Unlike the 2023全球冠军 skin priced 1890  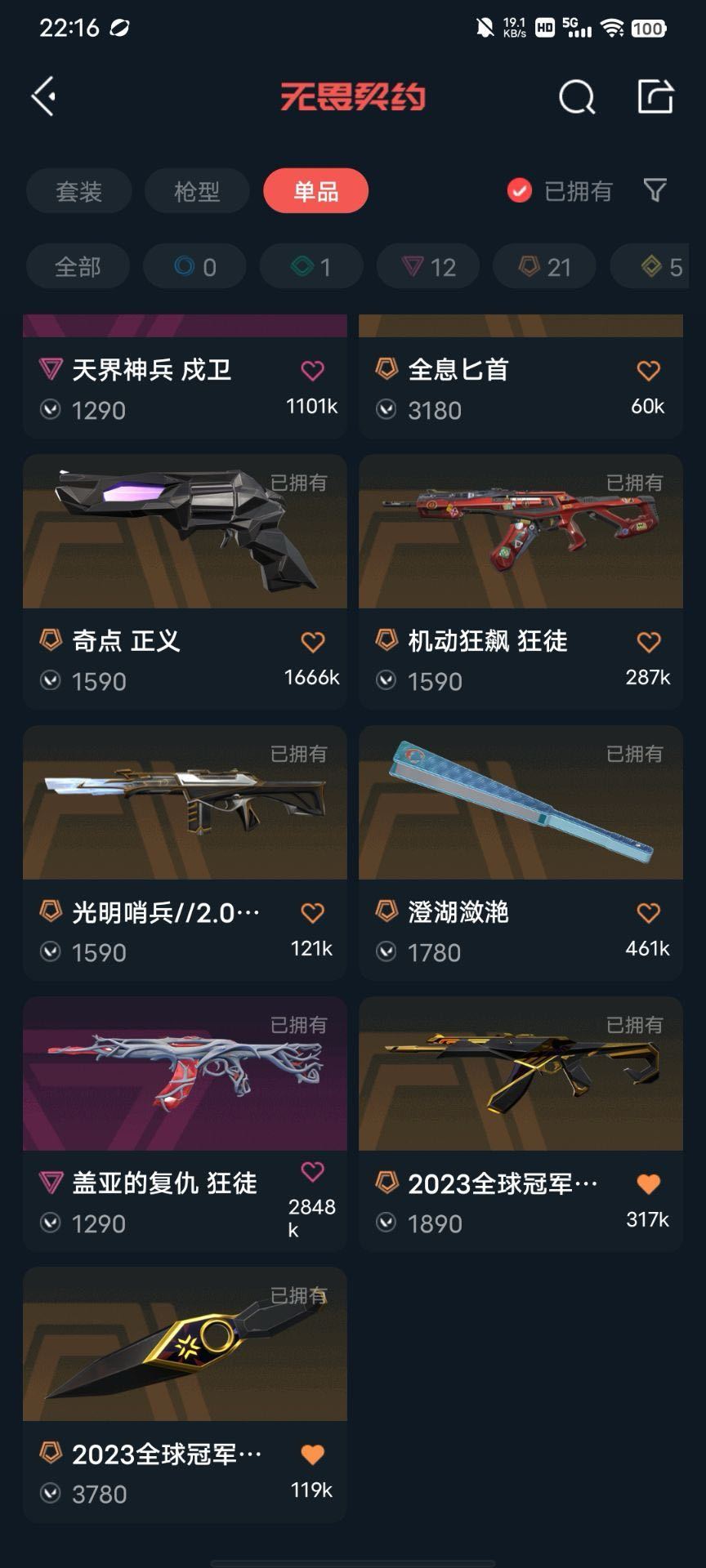click(x=649, y=1183)
